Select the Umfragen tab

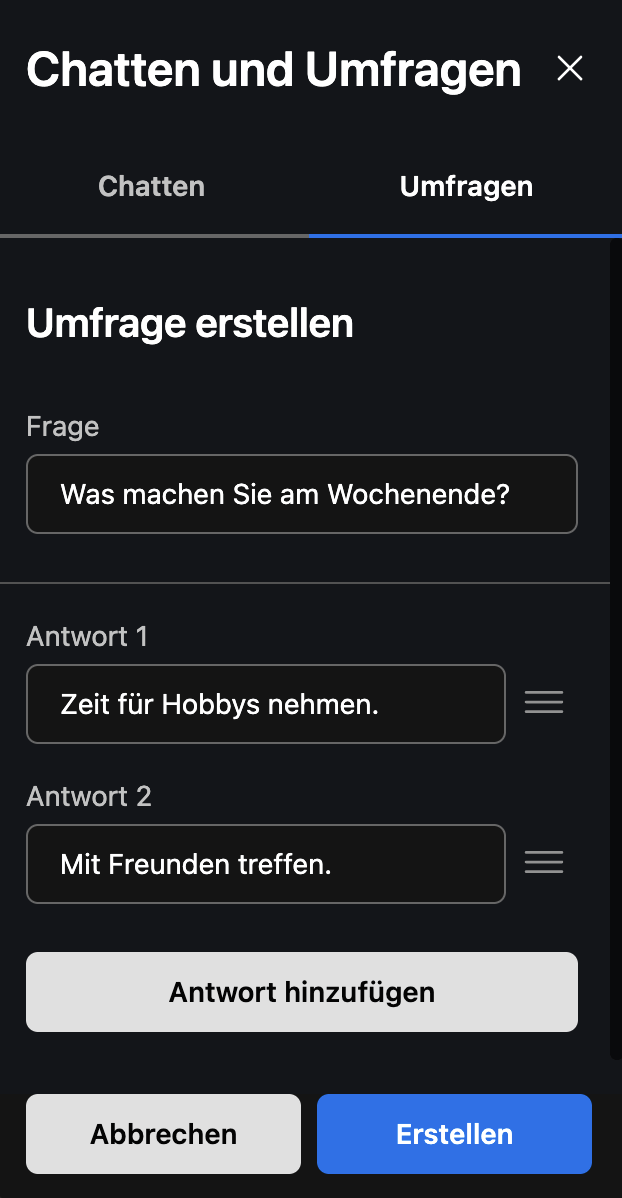coord(466,186)
